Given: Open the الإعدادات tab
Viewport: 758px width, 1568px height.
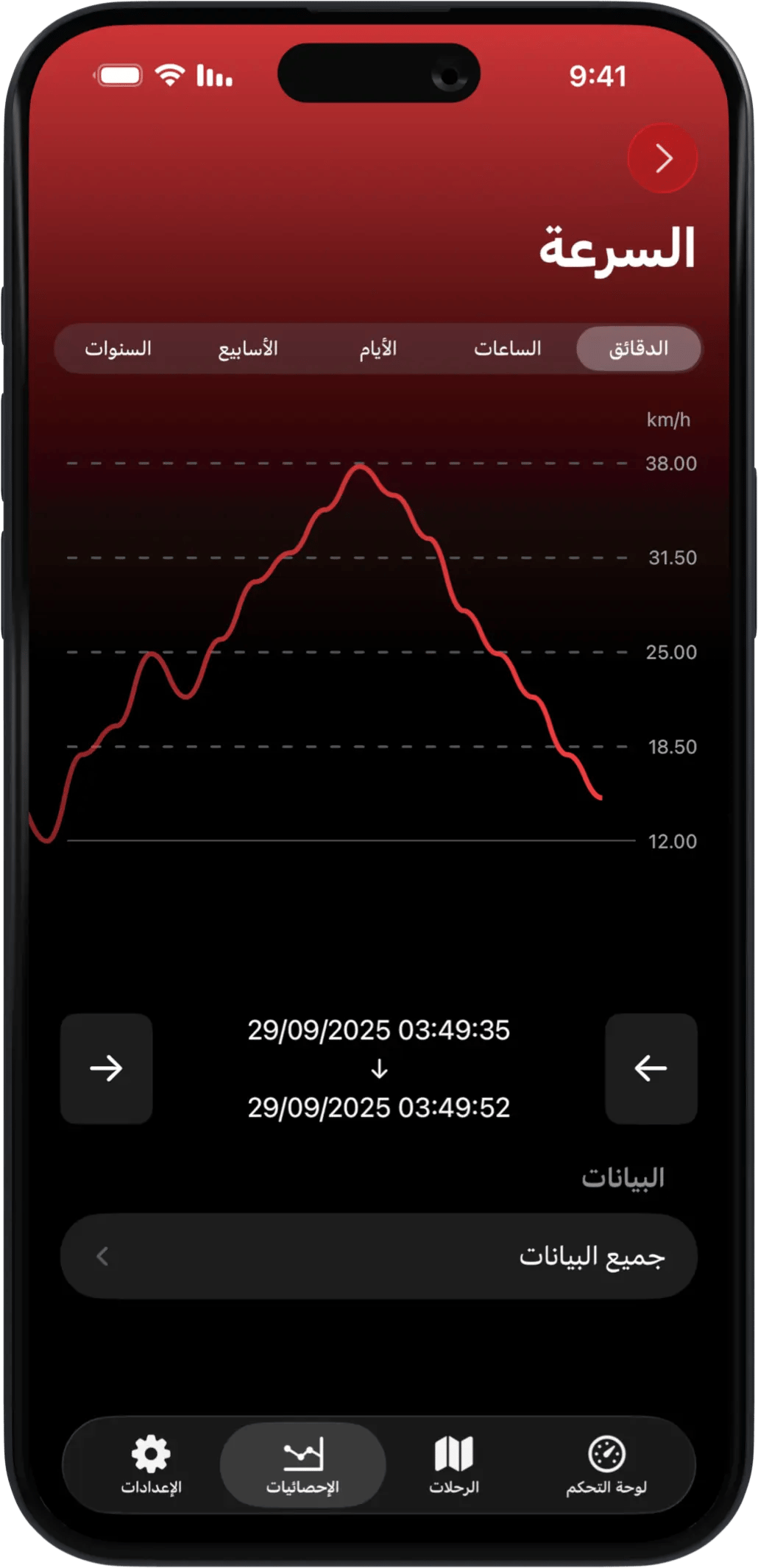Looking at the screenshot, I should 152,1464.
